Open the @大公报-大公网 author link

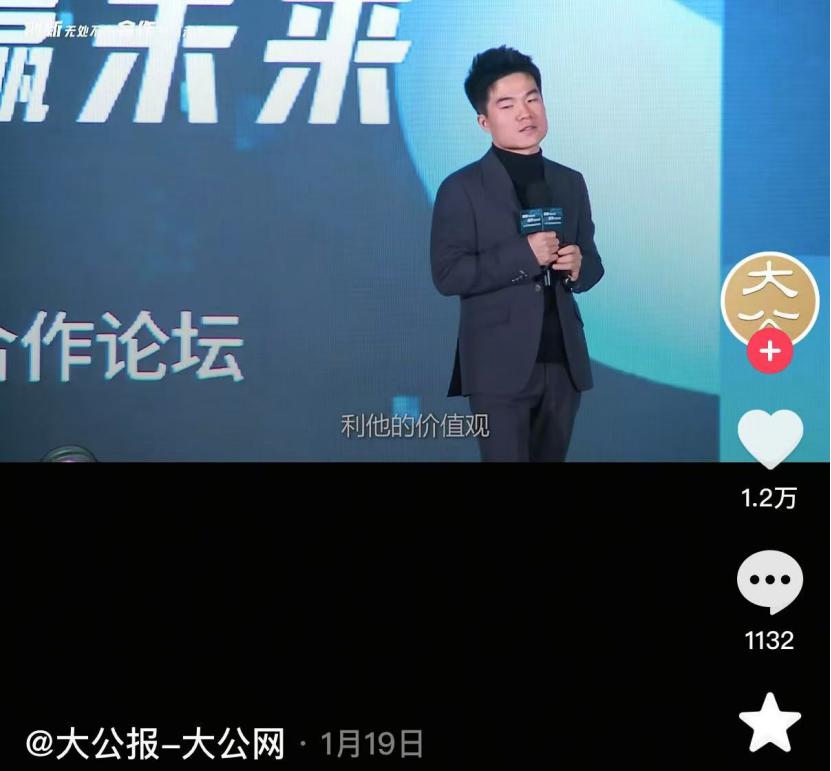156,743
